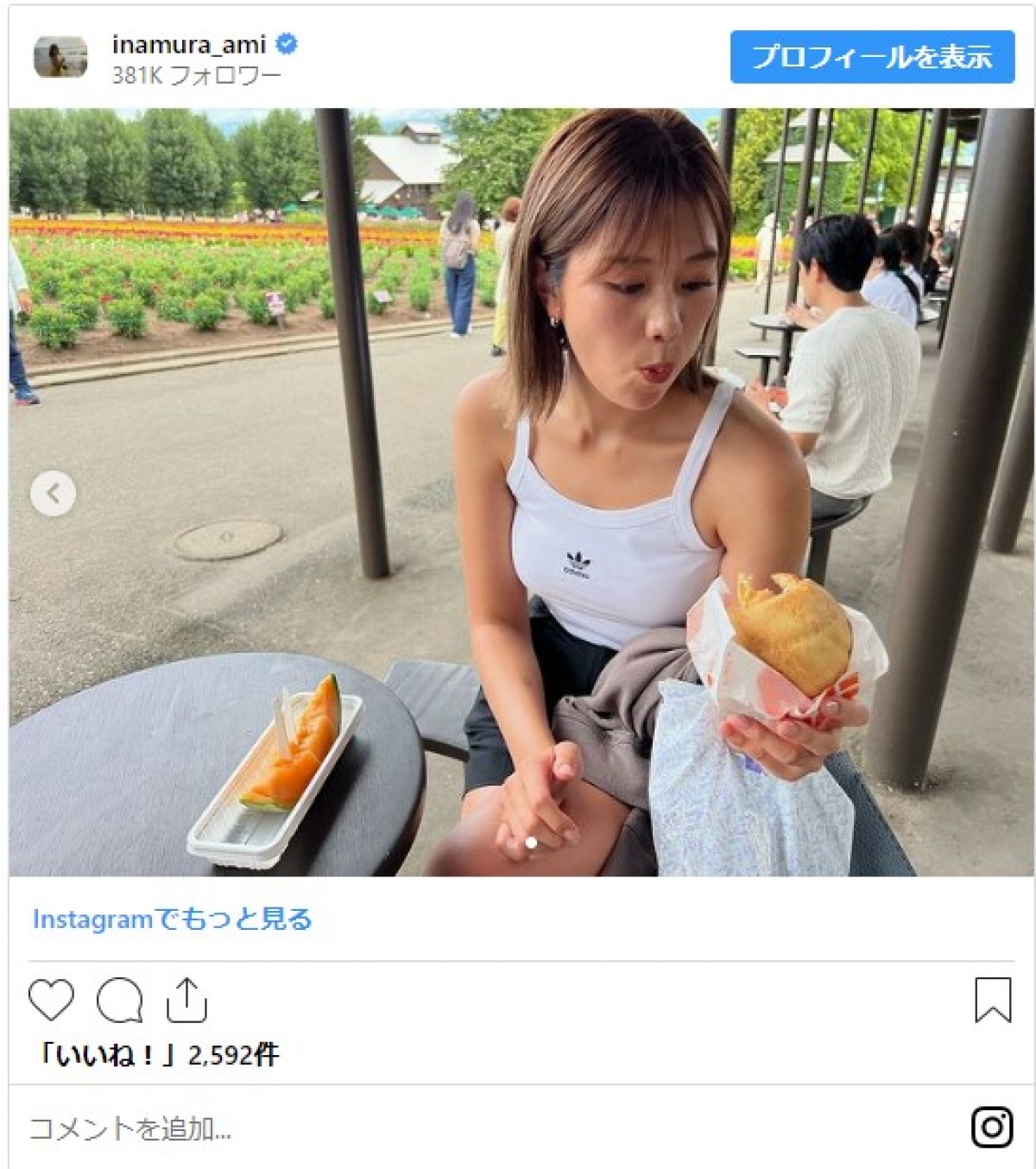
Task: Go to the previous photo in carousel
Action: (x=54, y=494)
